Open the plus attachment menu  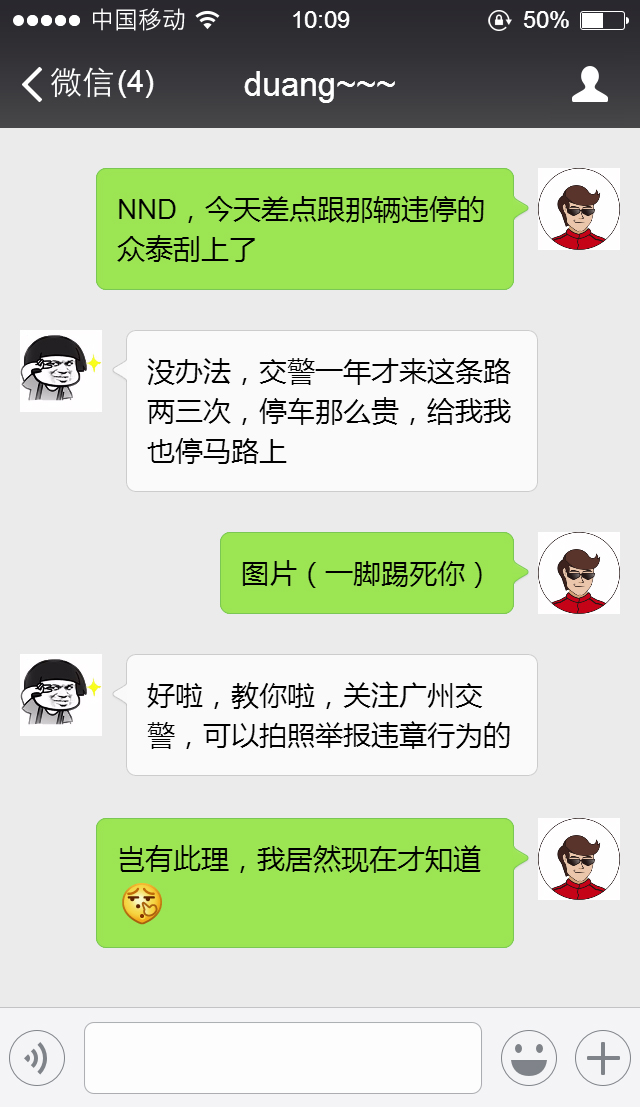click(602, 1057)
